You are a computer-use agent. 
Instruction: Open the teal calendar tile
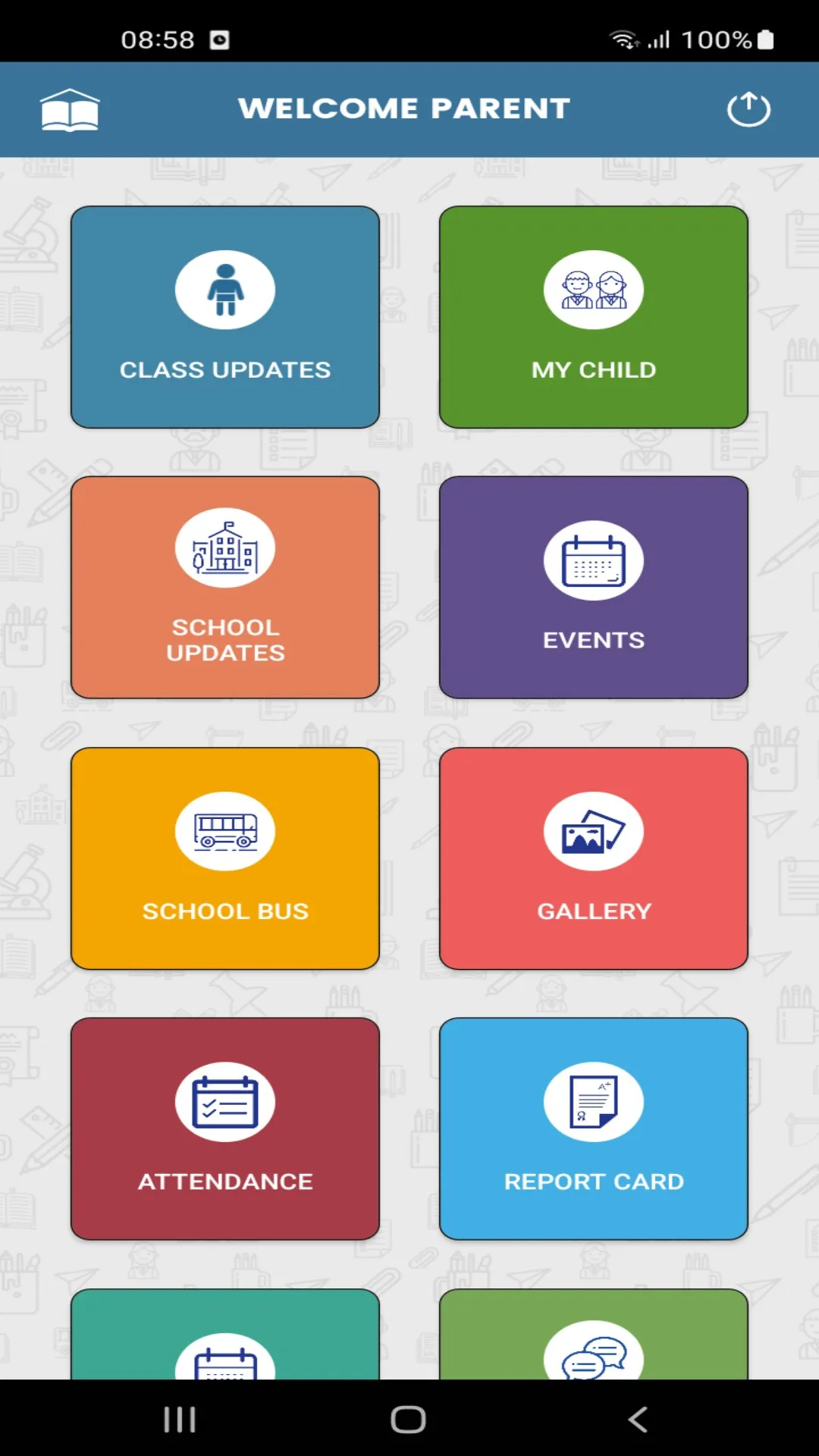click(x=225, y=1335)
